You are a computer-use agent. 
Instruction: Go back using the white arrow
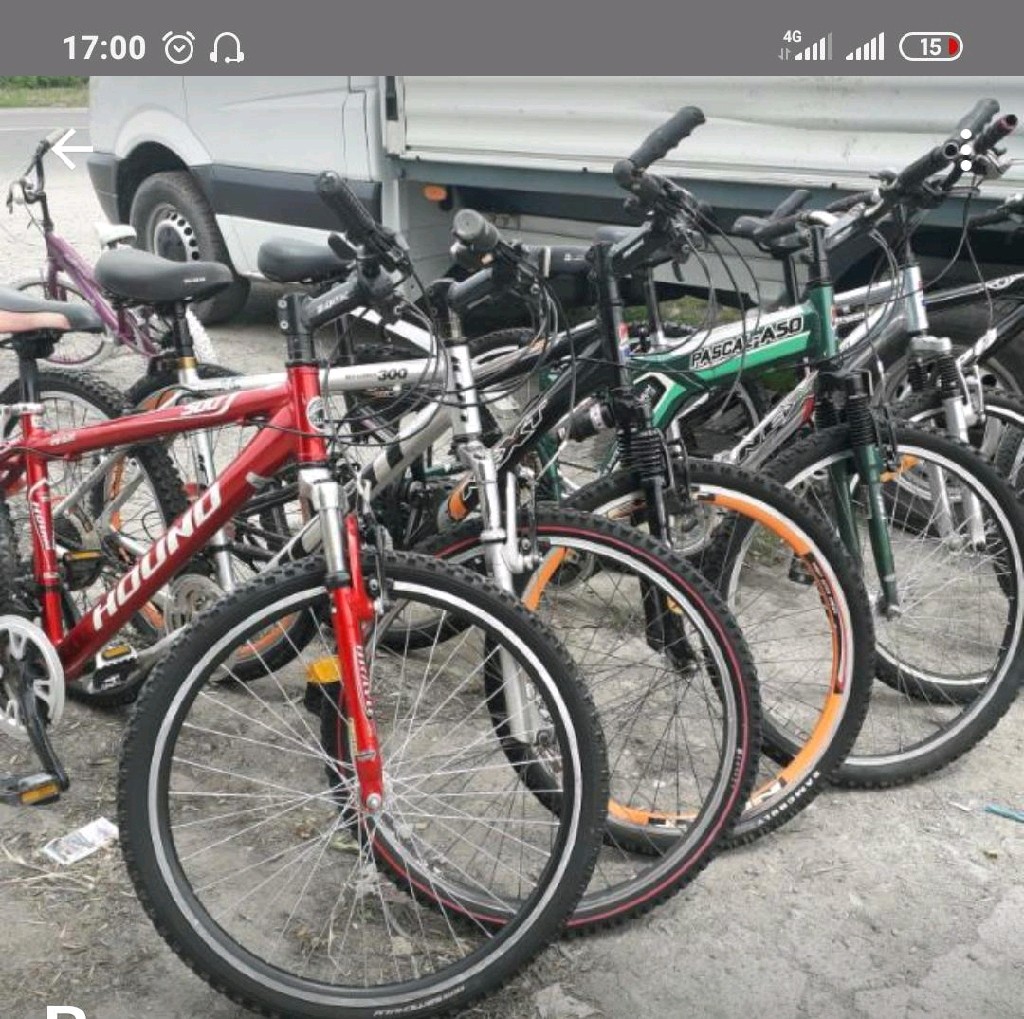pyautogui.click(x=71, y=150)
